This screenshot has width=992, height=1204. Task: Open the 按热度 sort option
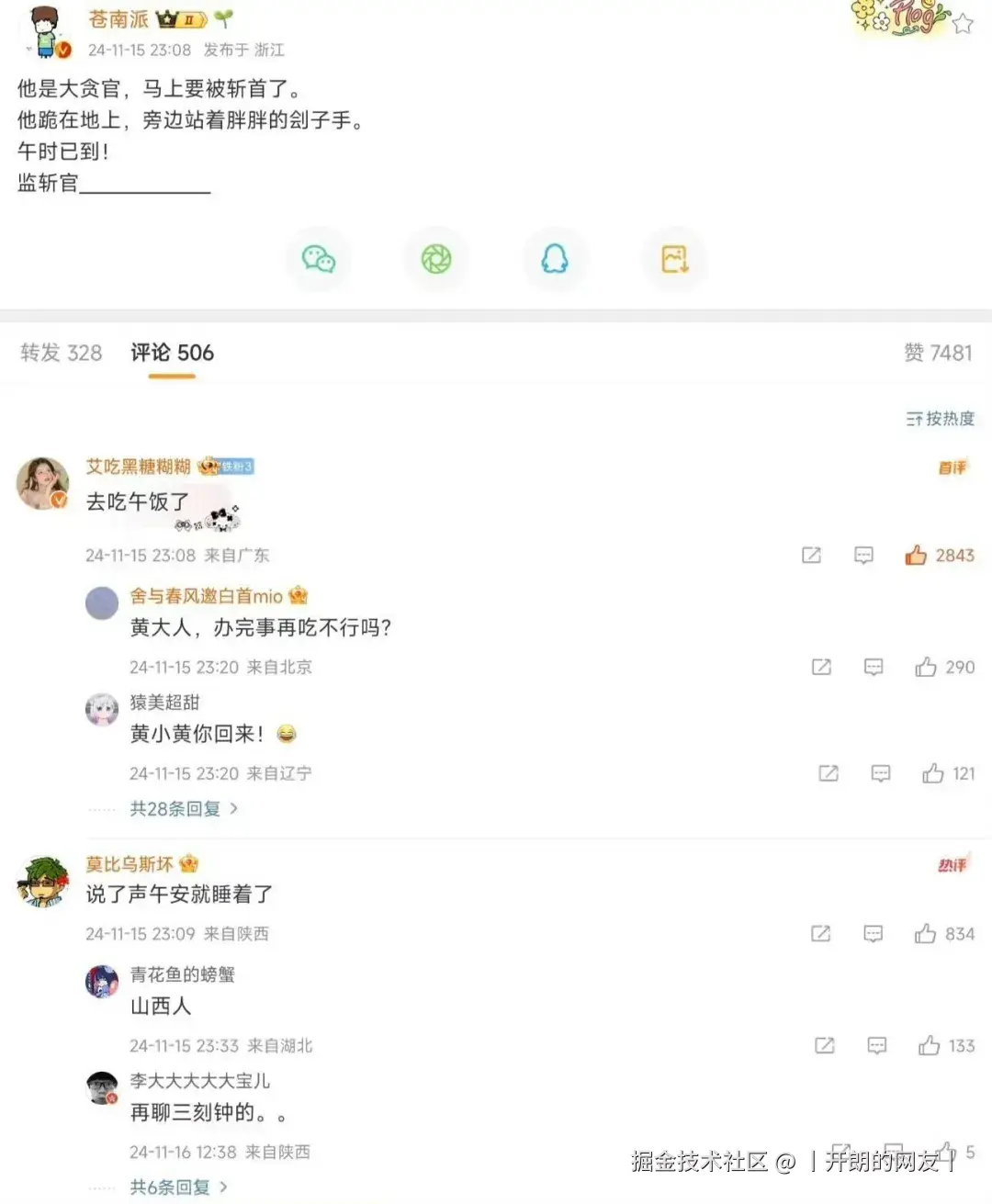(937, 419)
